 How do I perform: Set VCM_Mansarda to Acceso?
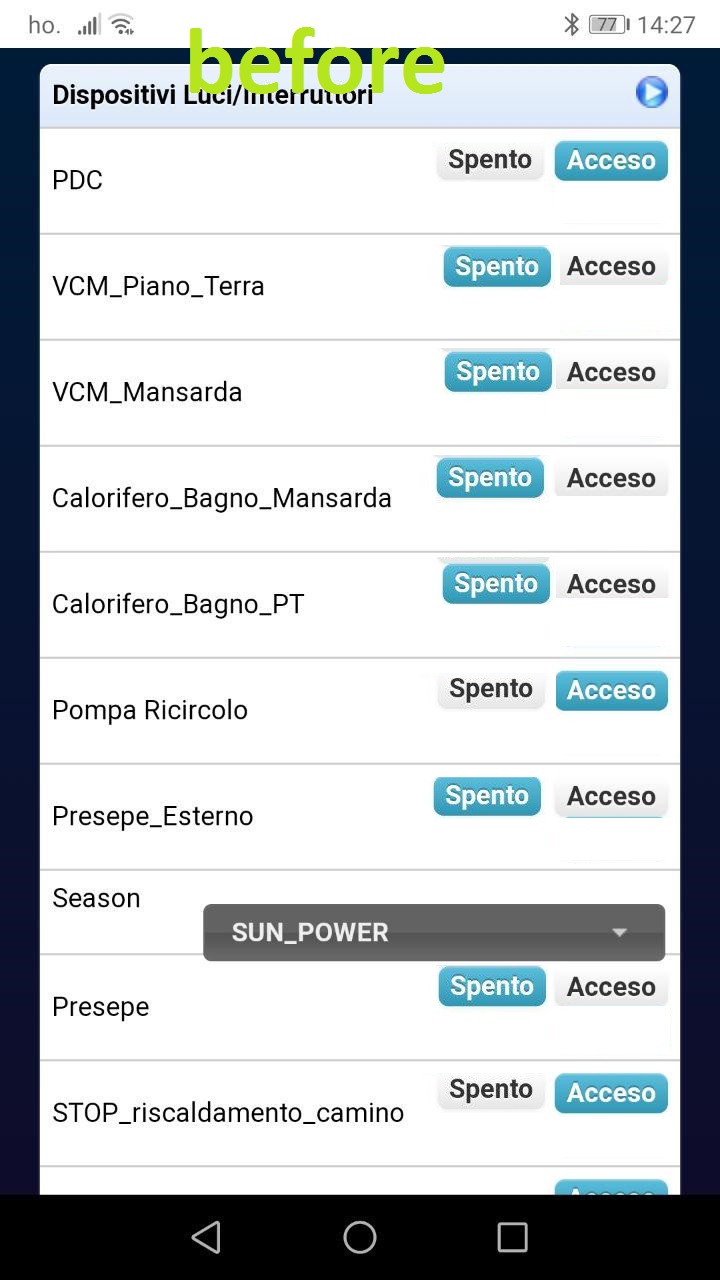tap(611, 372)
